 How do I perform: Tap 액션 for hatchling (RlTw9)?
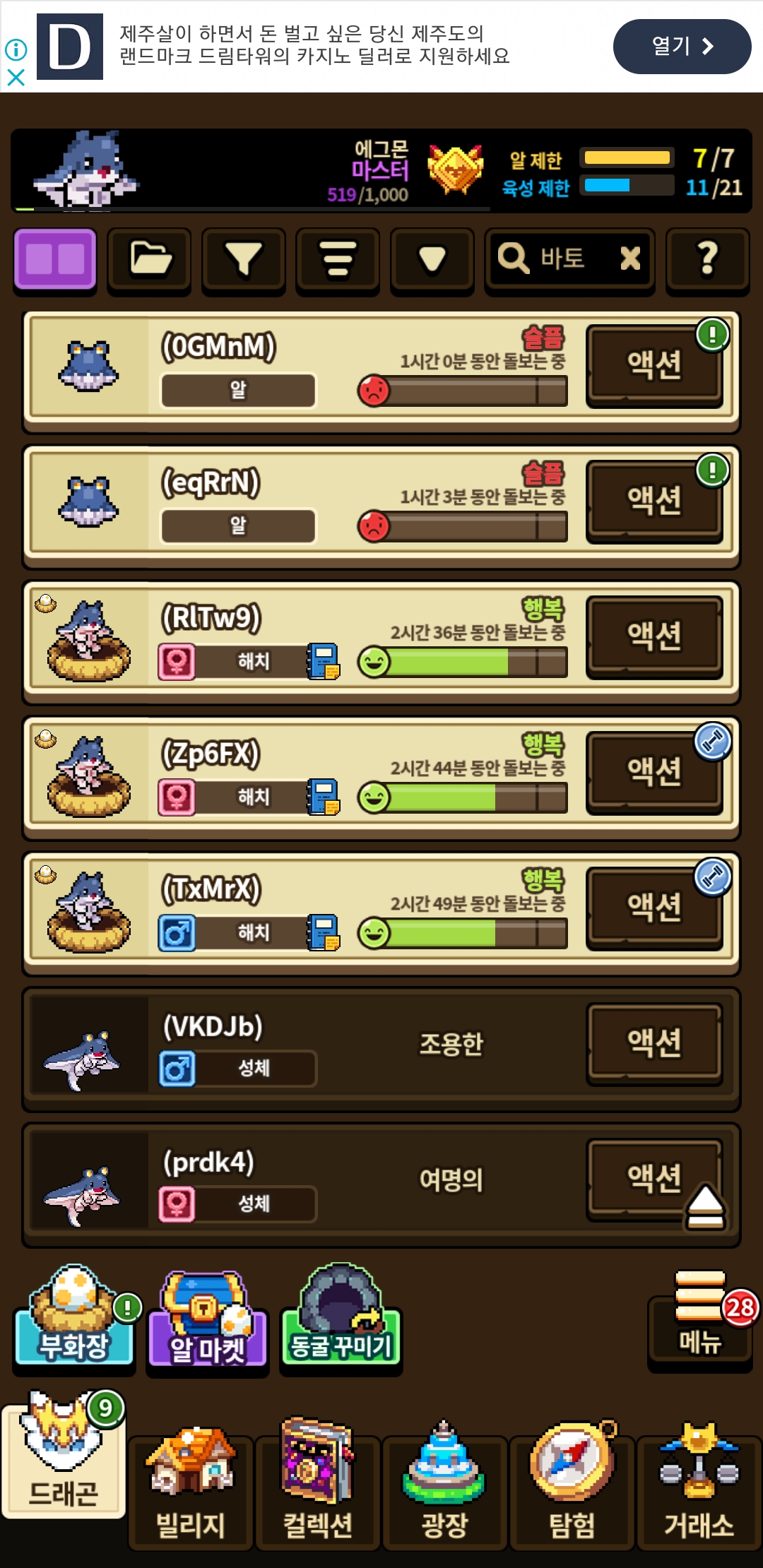655,636
